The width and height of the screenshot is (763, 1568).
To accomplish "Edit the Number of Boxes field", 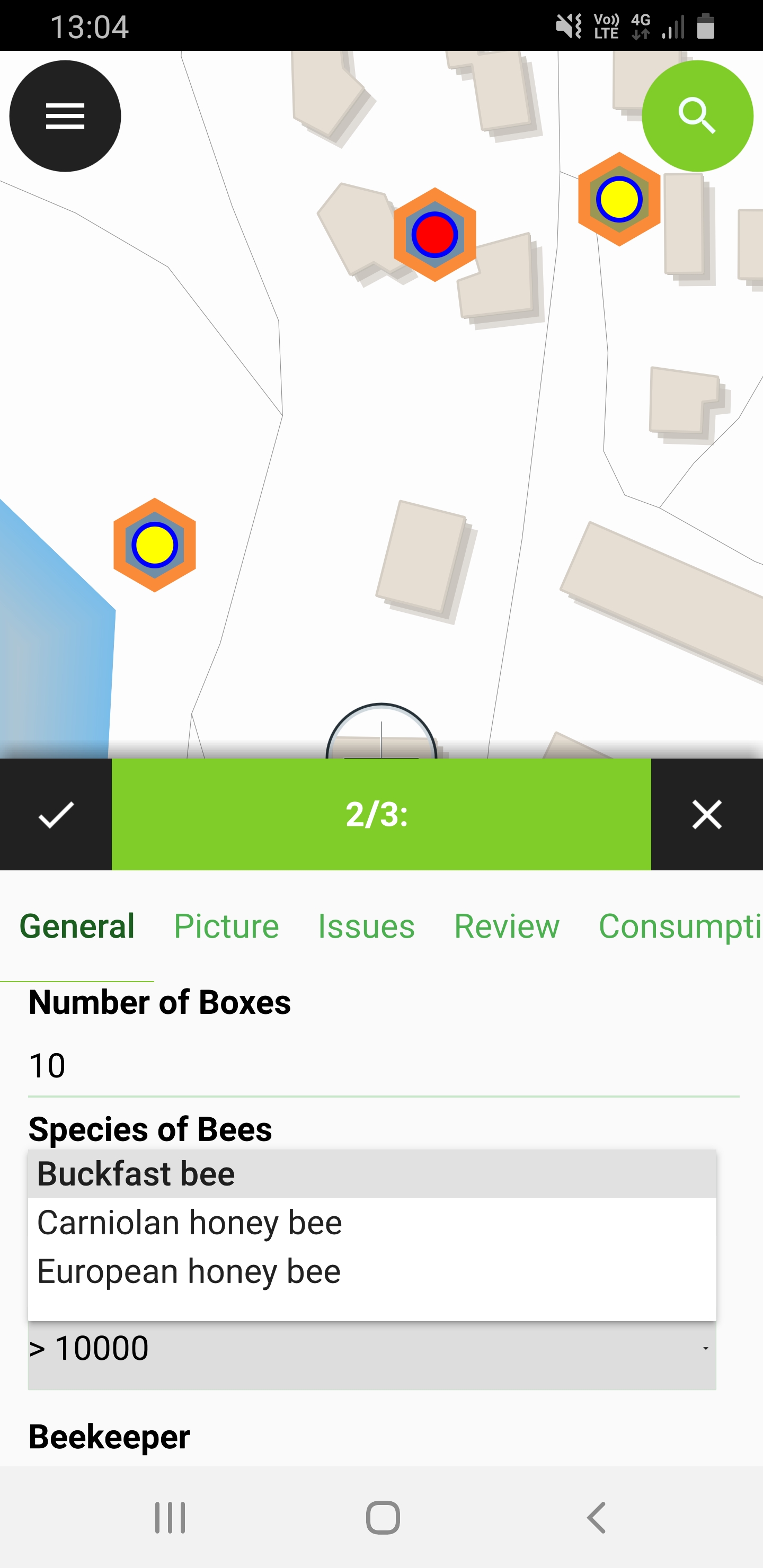I will click(x=384, y=1065).
